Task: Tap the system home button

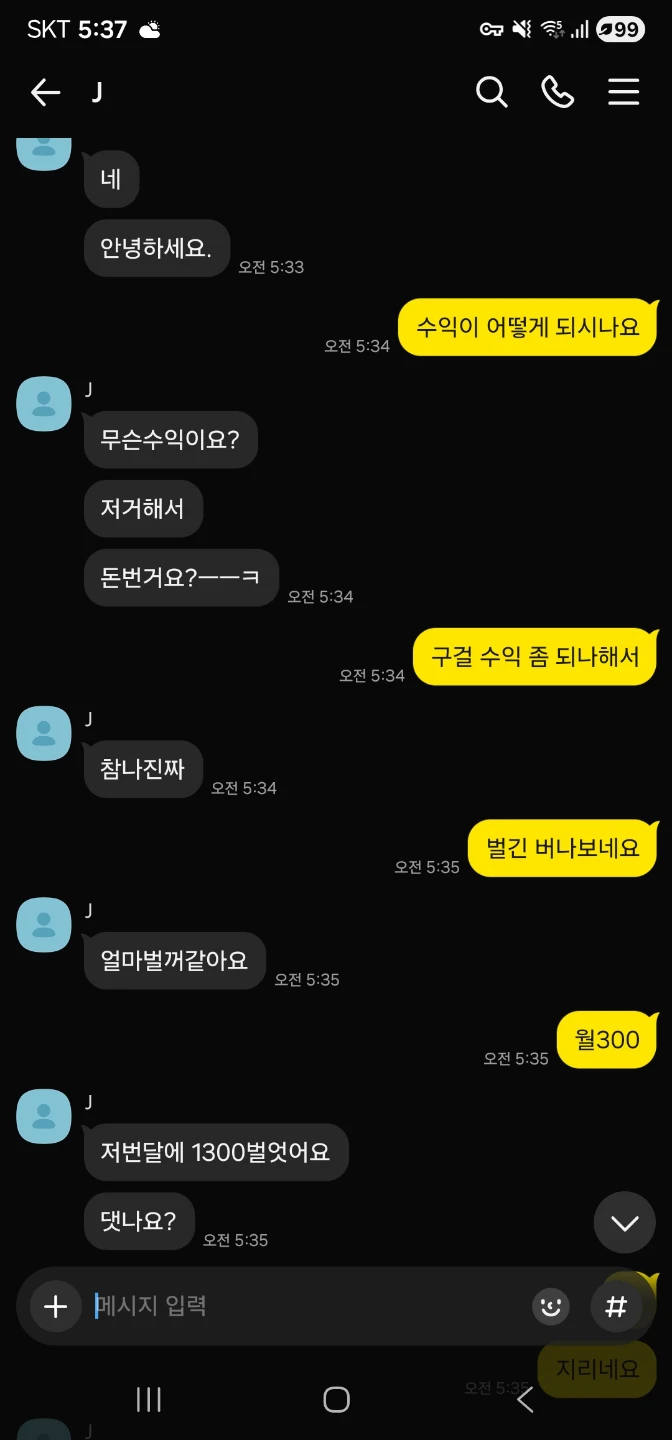Action: click(x=337, y=1399)
